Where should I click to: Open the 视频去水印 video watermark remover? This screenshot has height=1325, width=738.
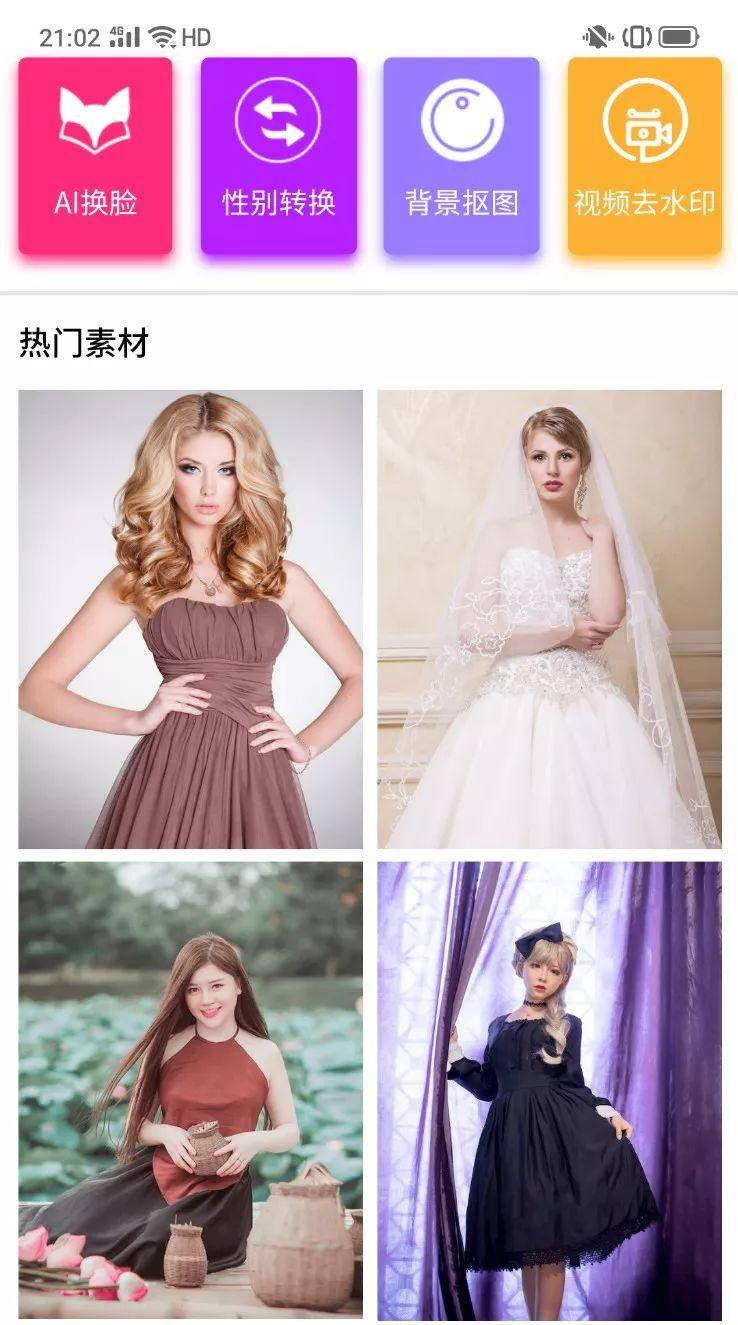pyautogui.click(x=644, y=155)
